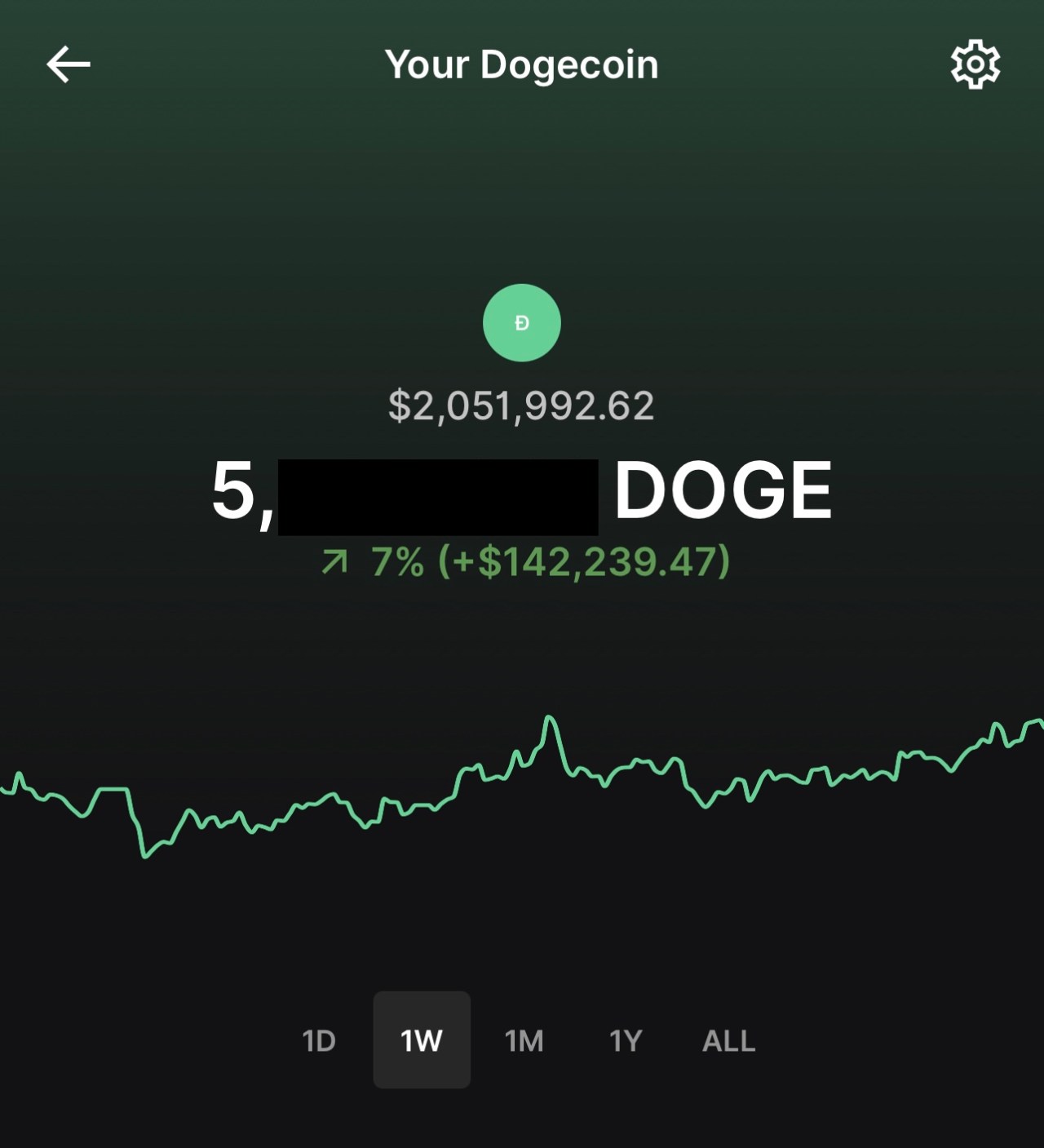The width and height of the screenshot is (1044, 1148).
Task: Select the settings cog in the top corner
Action: pyautogui.click(x=975, y=64)
